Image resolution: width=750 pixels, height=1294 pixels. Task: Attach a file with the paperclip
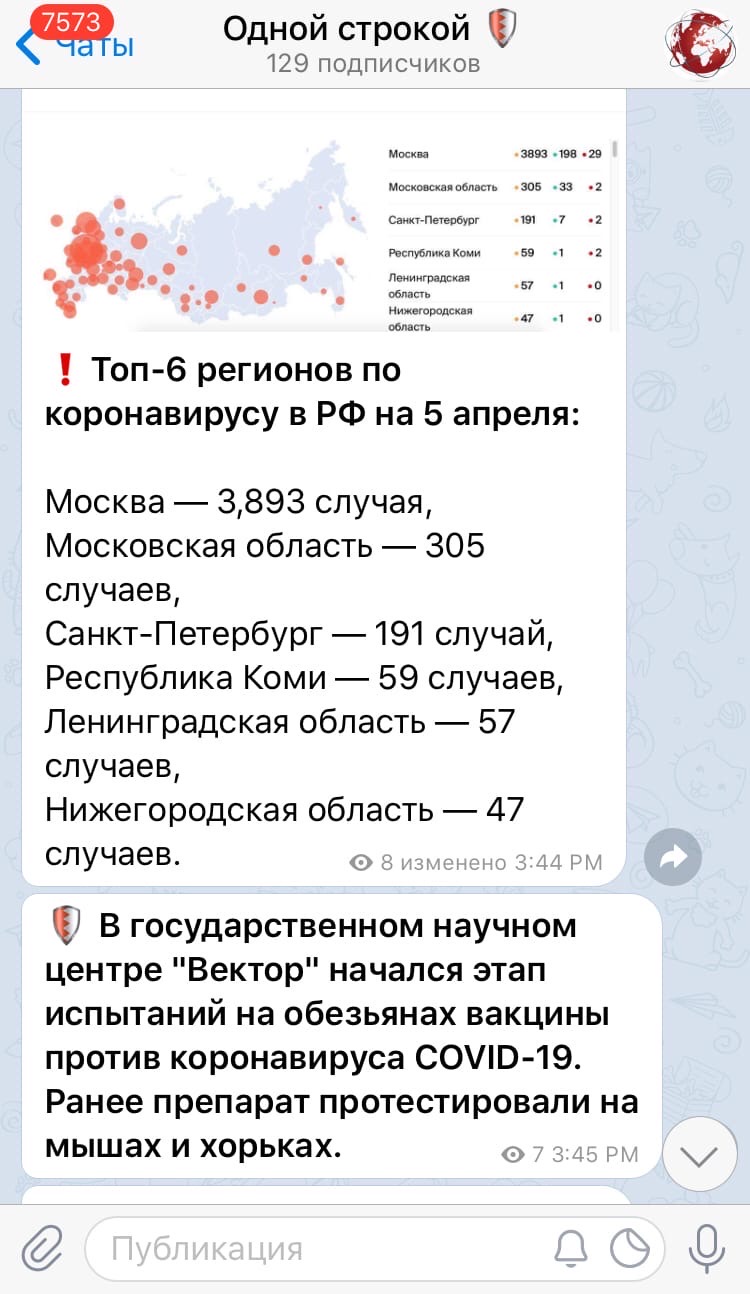(x=43, y=1249)
